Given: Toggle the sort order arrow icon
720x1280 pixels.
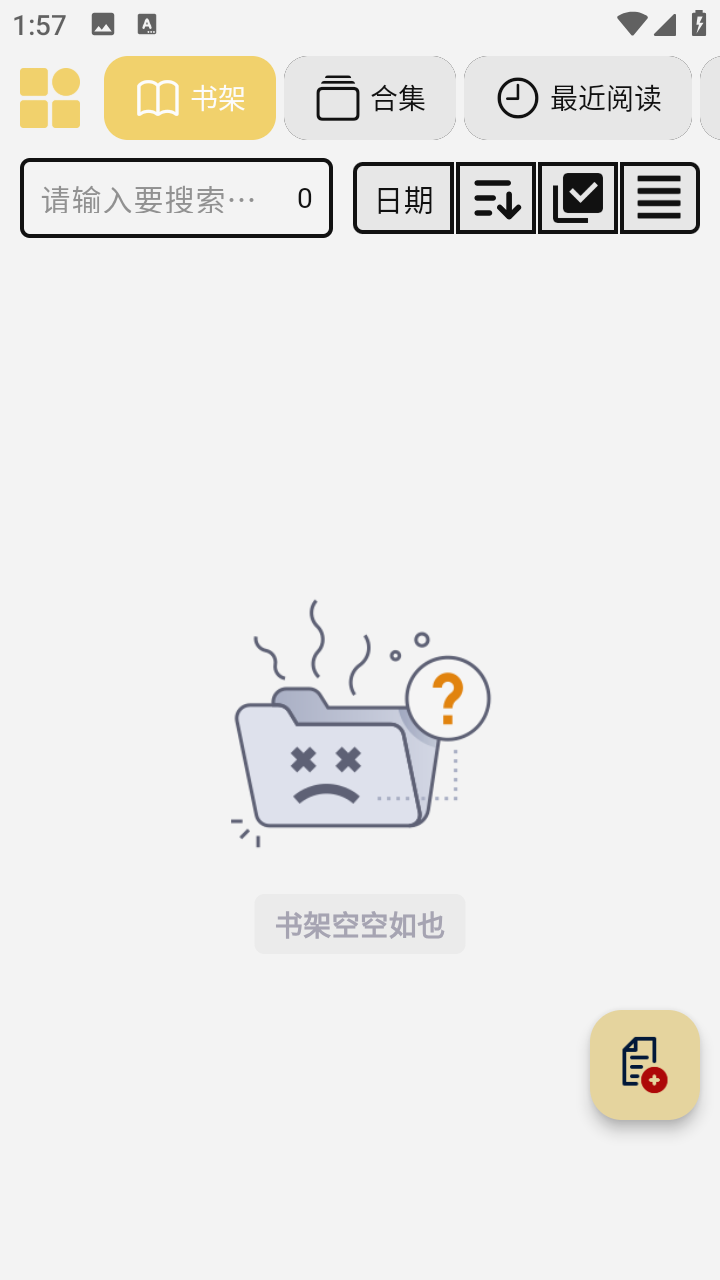Looking at the screenshot, I should click(496, 199).
